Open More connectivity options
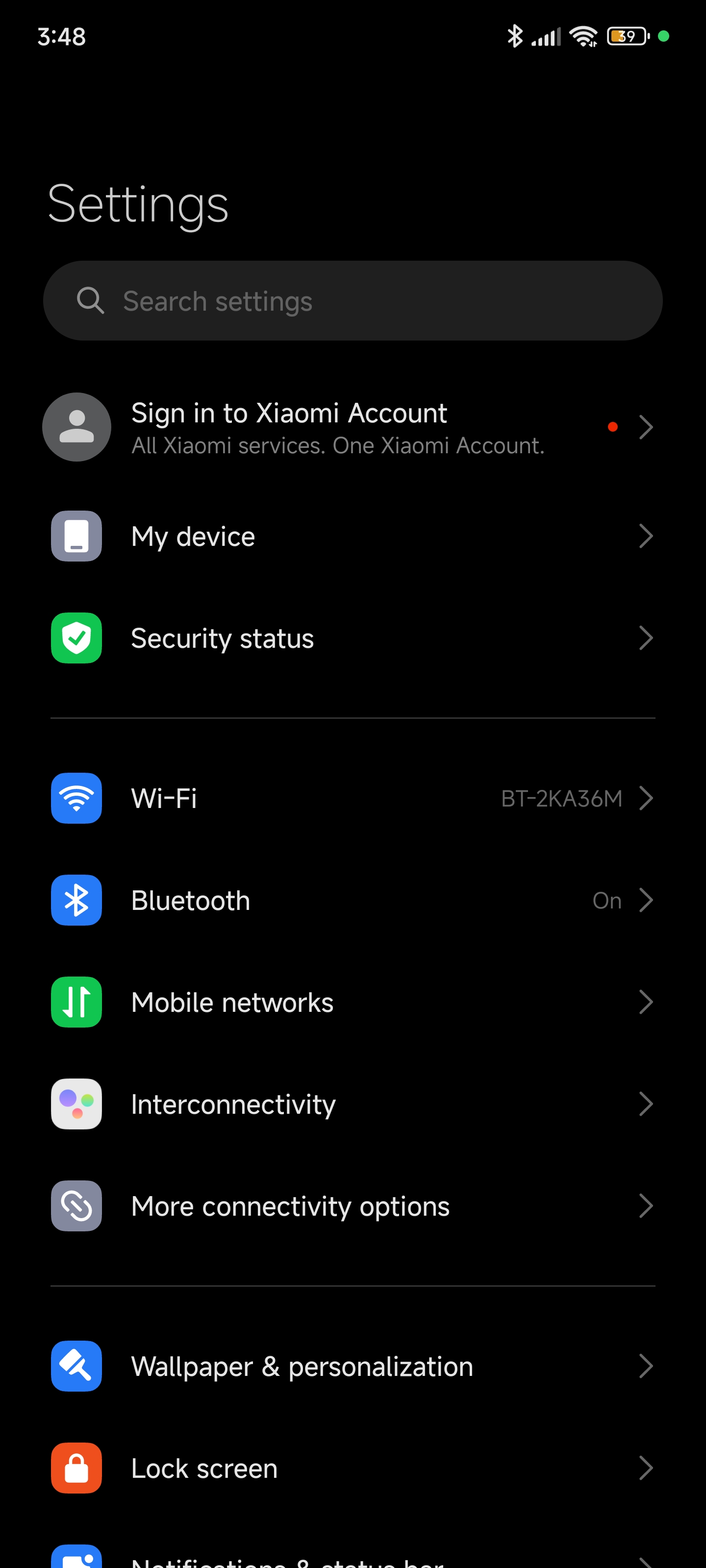This screenshot has width=706, height=1568. coord(352,1206)
